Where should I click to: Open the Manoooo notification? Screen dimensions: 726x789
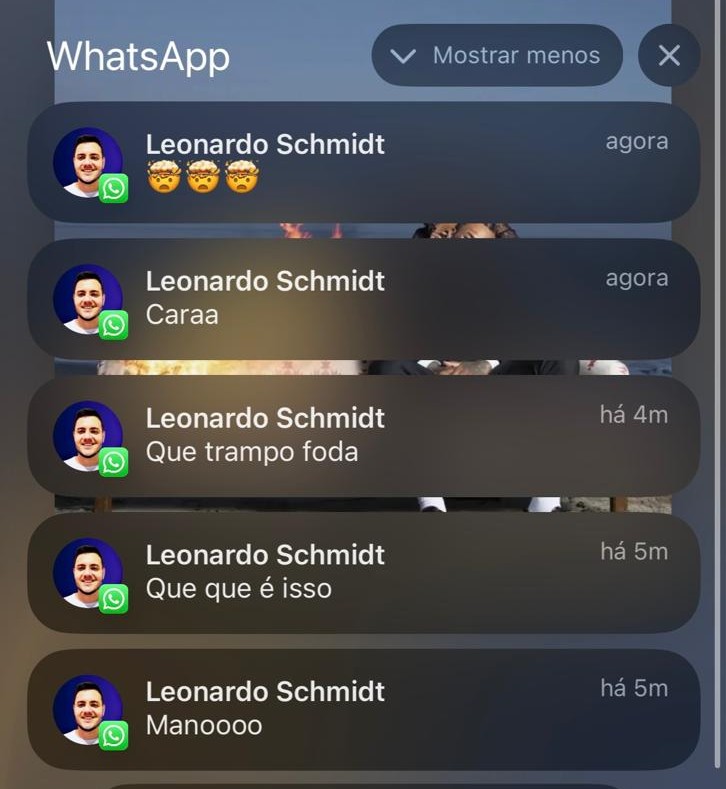point(363,709)
